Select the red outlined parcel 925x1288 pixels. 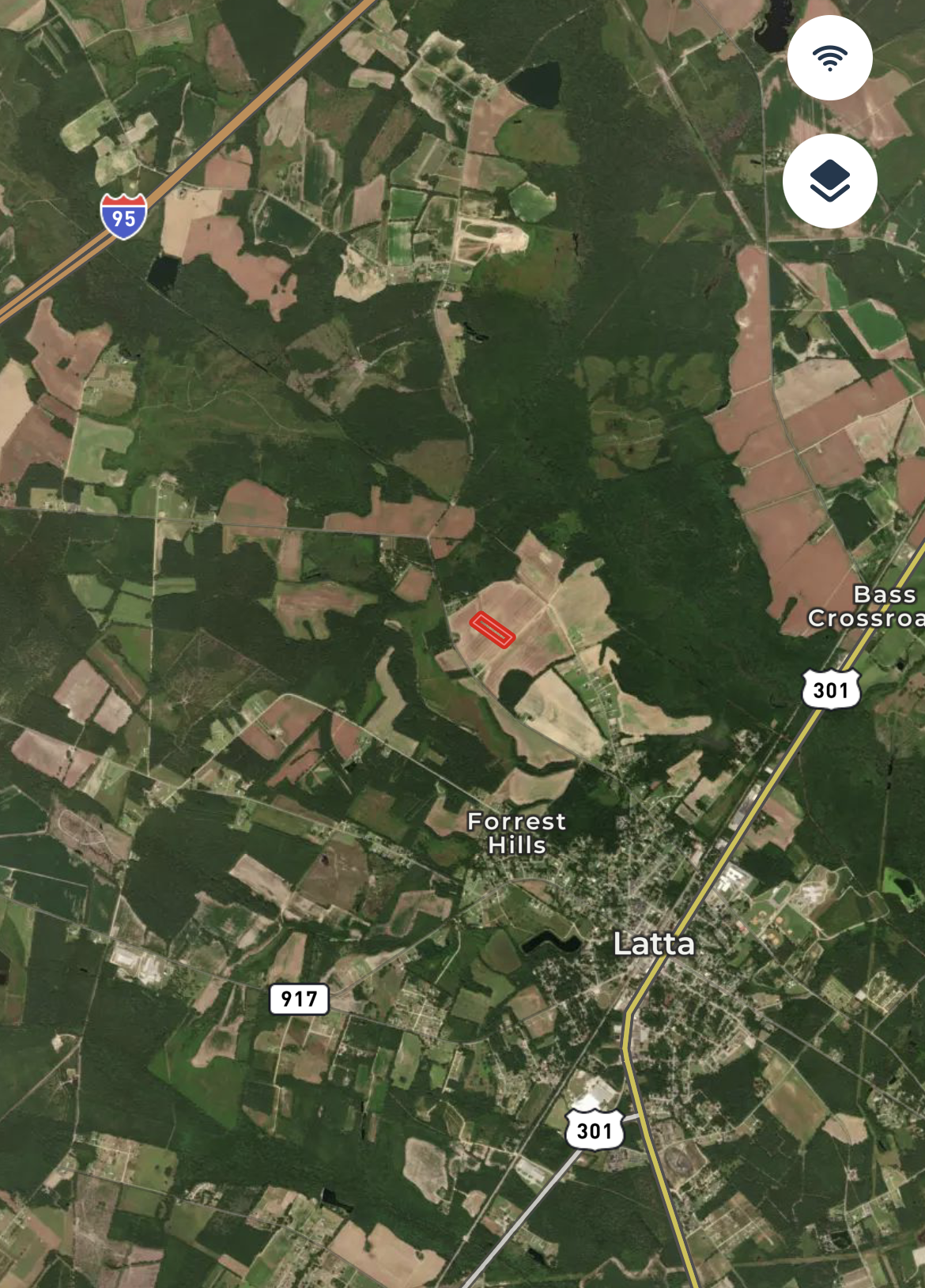click(492, 630)
